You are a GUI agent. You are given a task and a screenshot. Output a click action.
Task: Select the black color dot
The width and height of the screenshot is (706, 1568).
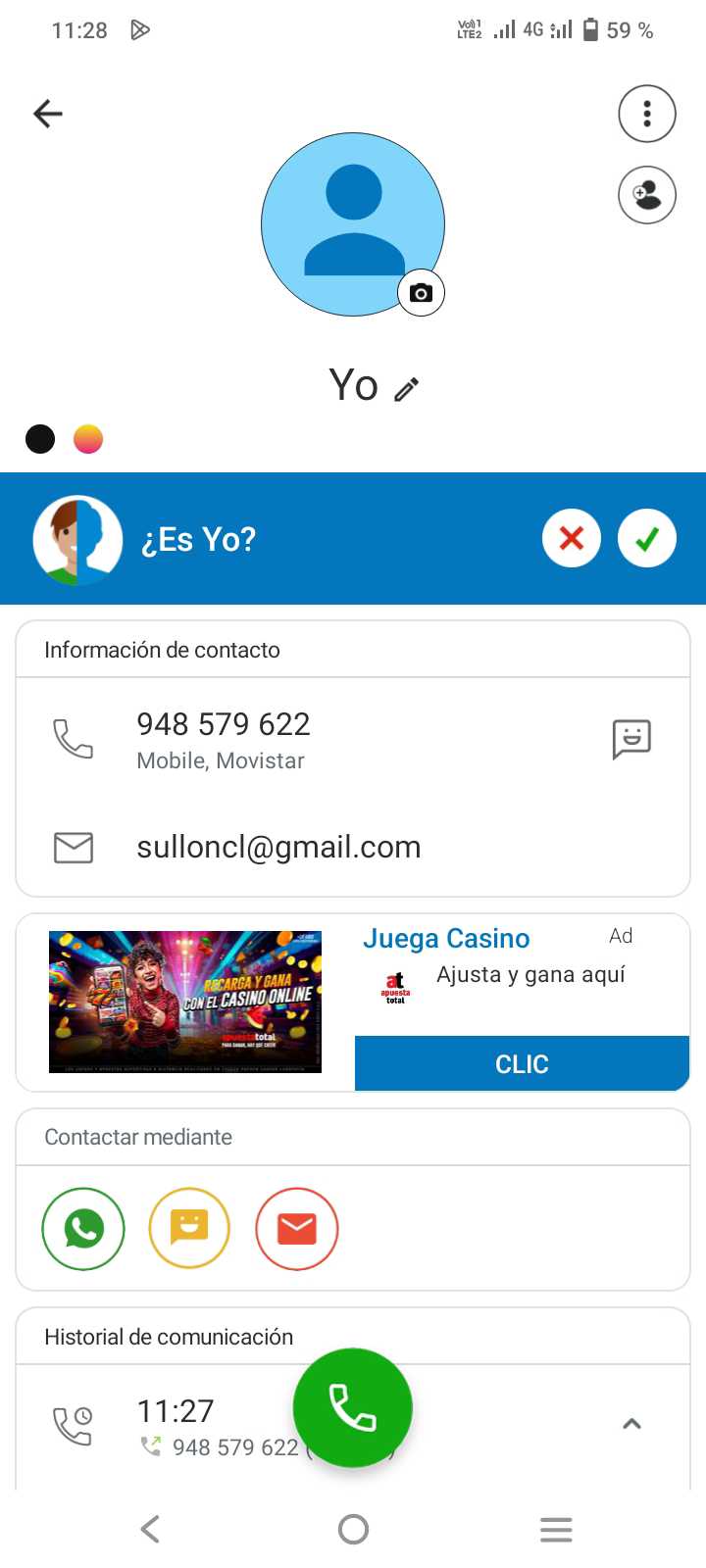coord(40,439)
